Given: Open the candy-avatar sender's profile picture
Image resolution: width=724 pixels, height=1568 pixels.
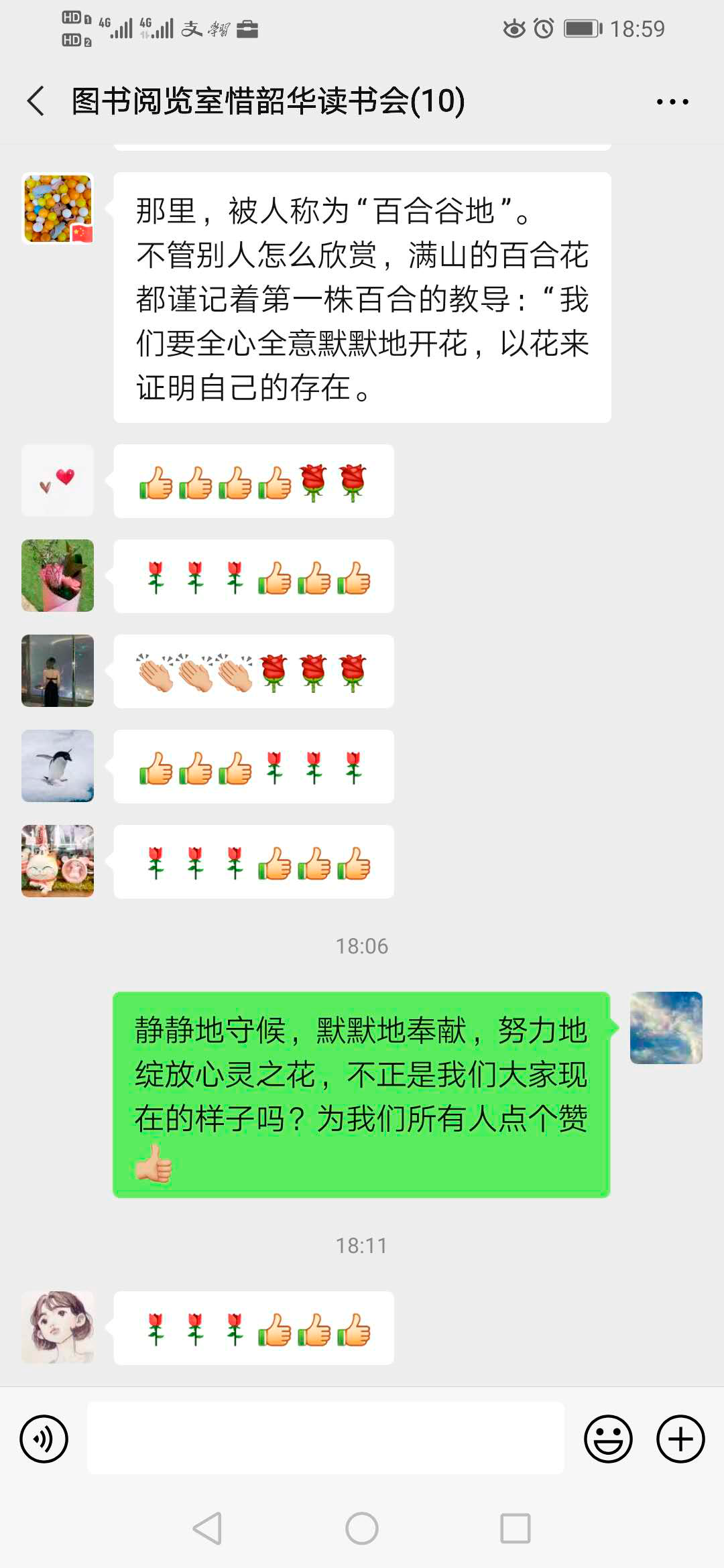Looking at the screenshot, I should point(56,208).
